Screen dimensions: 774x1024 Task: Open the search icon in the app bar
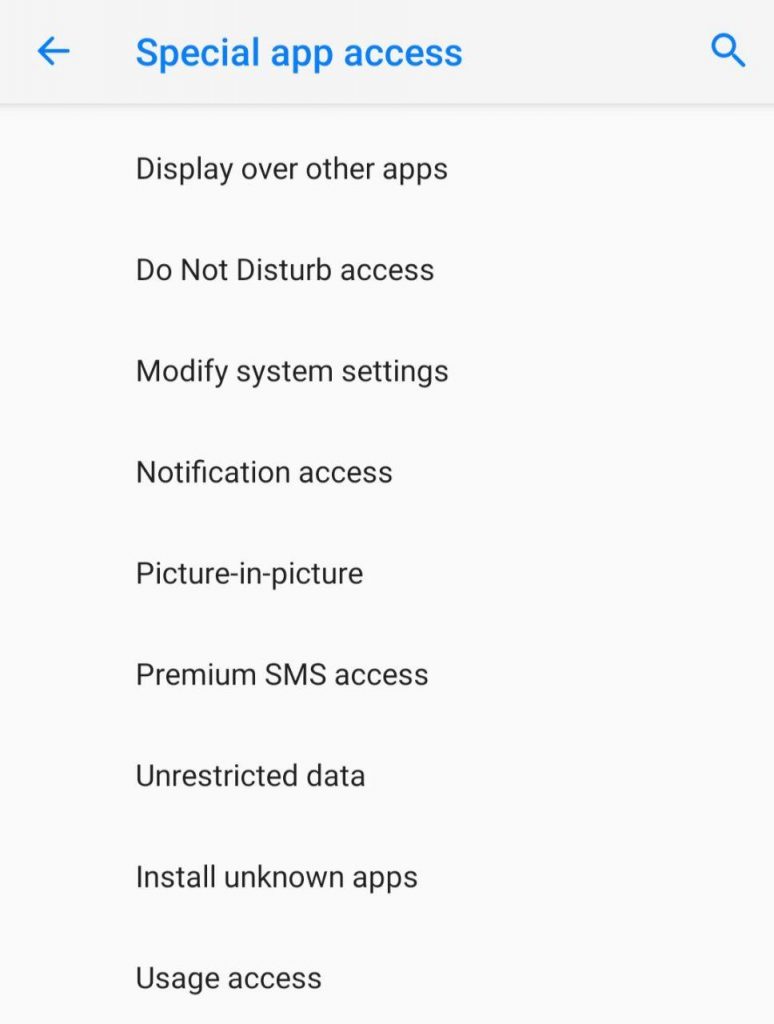[728, 51]
